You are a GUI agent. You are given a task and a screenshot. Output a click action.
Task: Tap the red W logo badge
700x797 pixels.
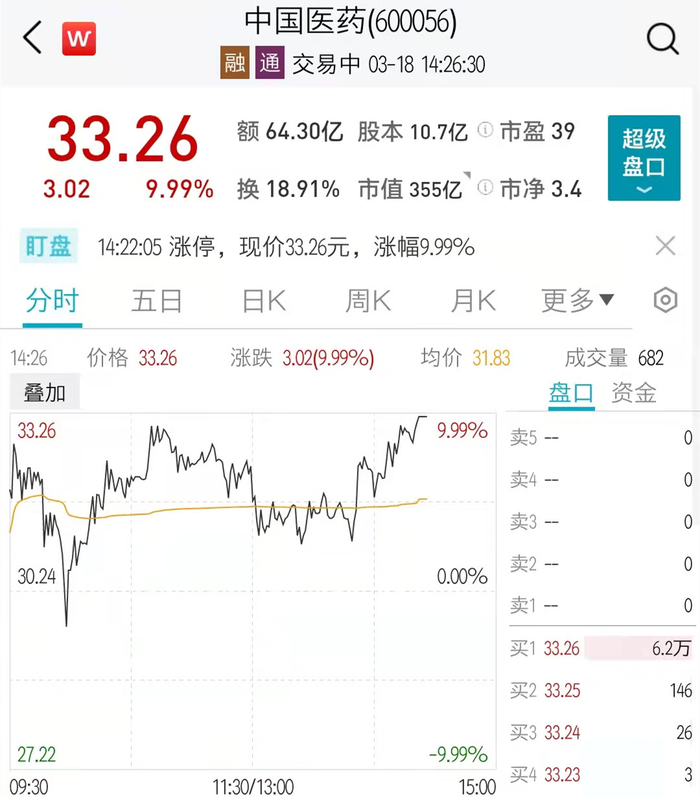point(79,39)
